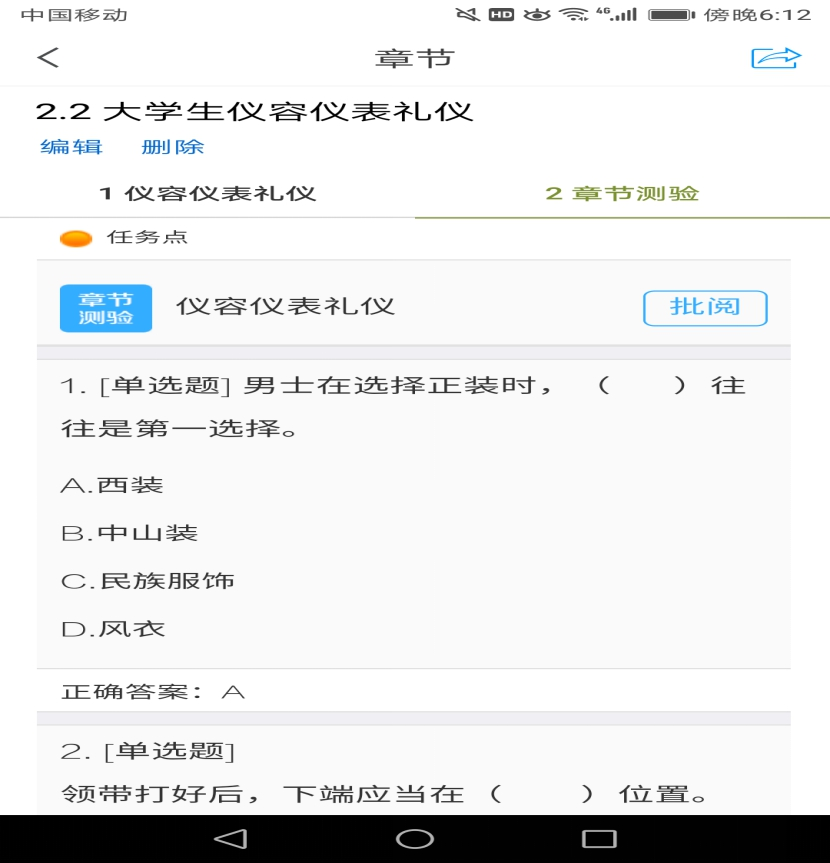830x863 pixels.
Task: Share this chapter via top-right icon
Action: [776, 58]
